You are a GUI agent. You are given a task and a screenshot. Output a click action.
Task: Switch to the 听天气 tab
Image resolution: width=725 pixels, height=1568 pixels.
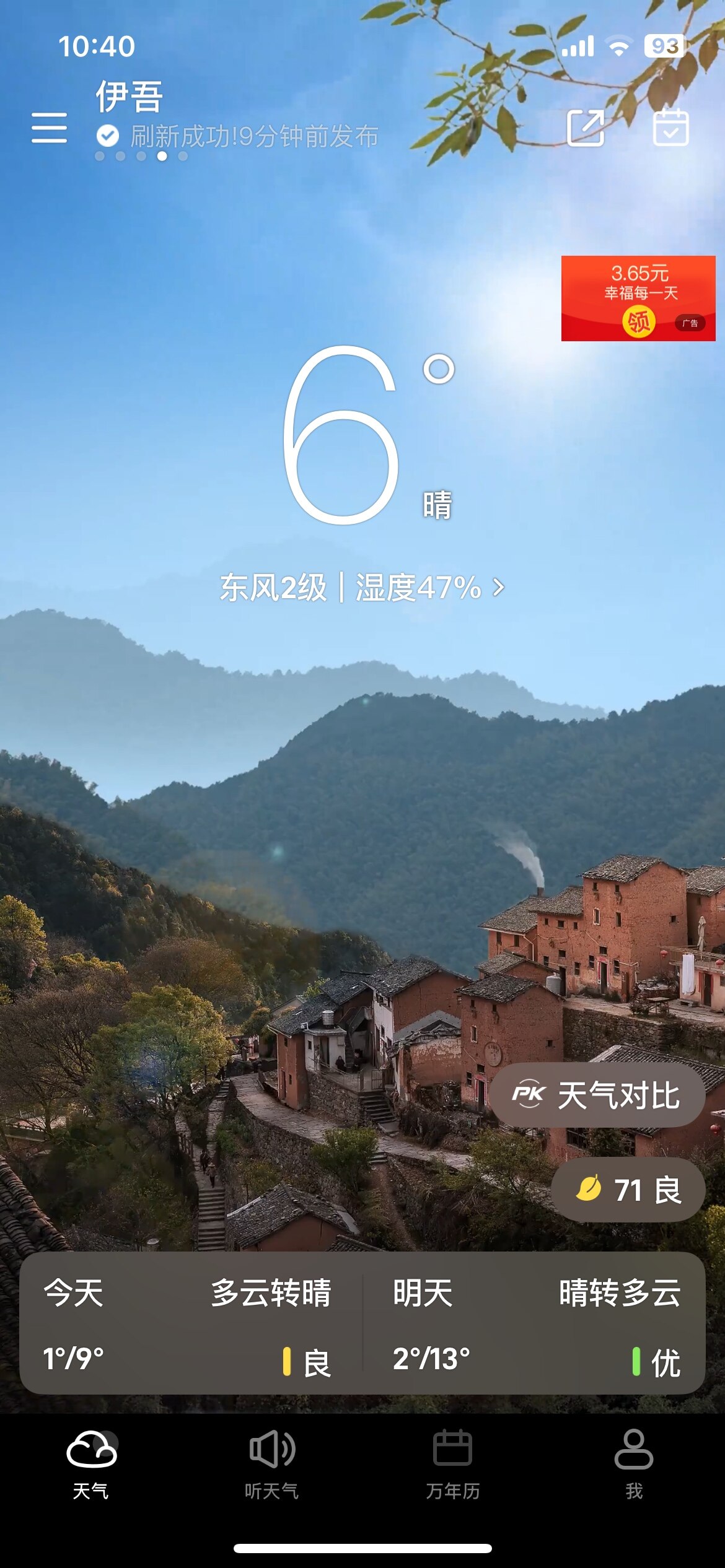pos(271,1463)
